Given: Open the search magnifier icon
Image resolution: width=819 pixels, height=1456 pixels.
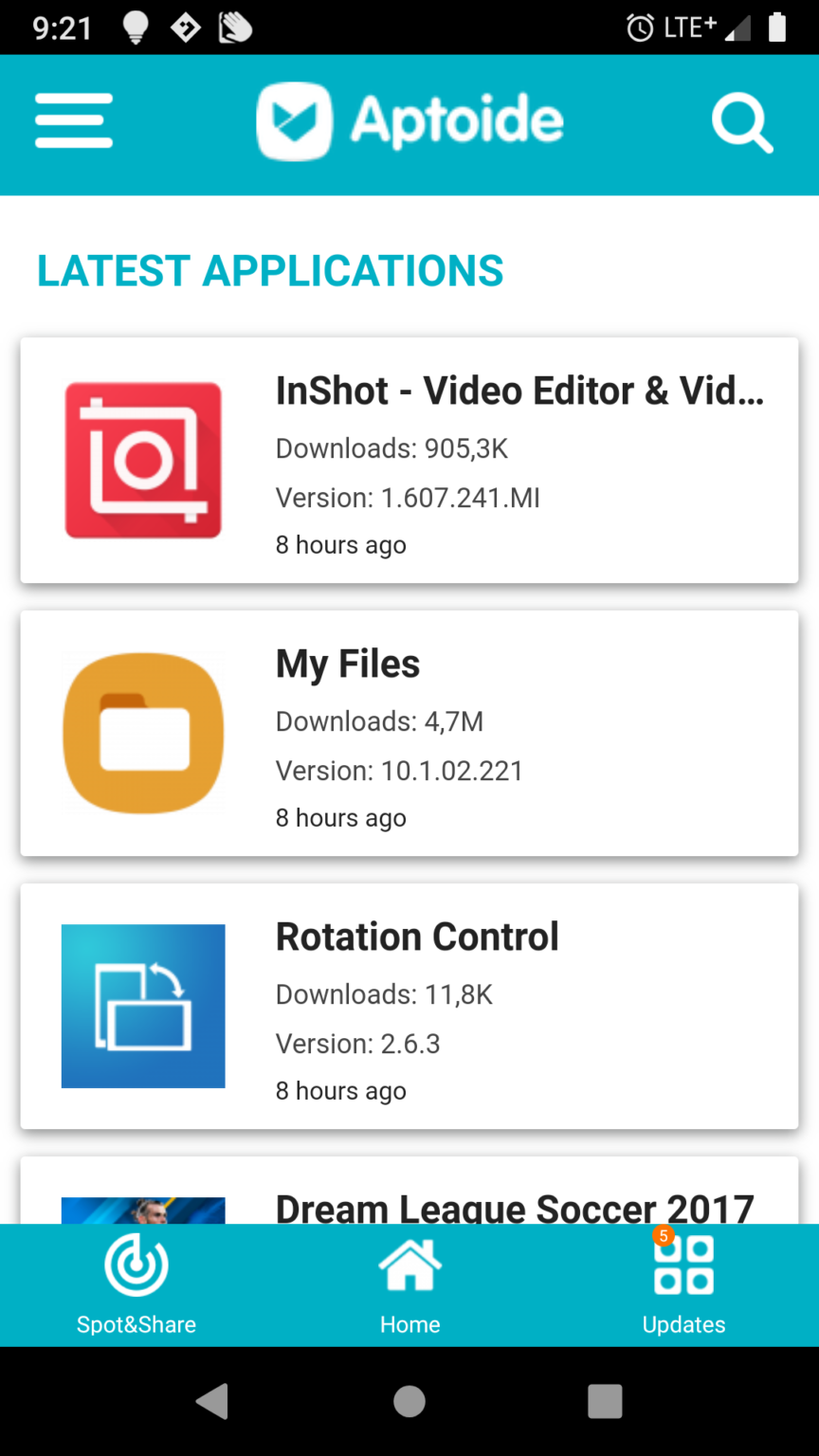Looking at the screenshot, I should [x=741, y=124].
